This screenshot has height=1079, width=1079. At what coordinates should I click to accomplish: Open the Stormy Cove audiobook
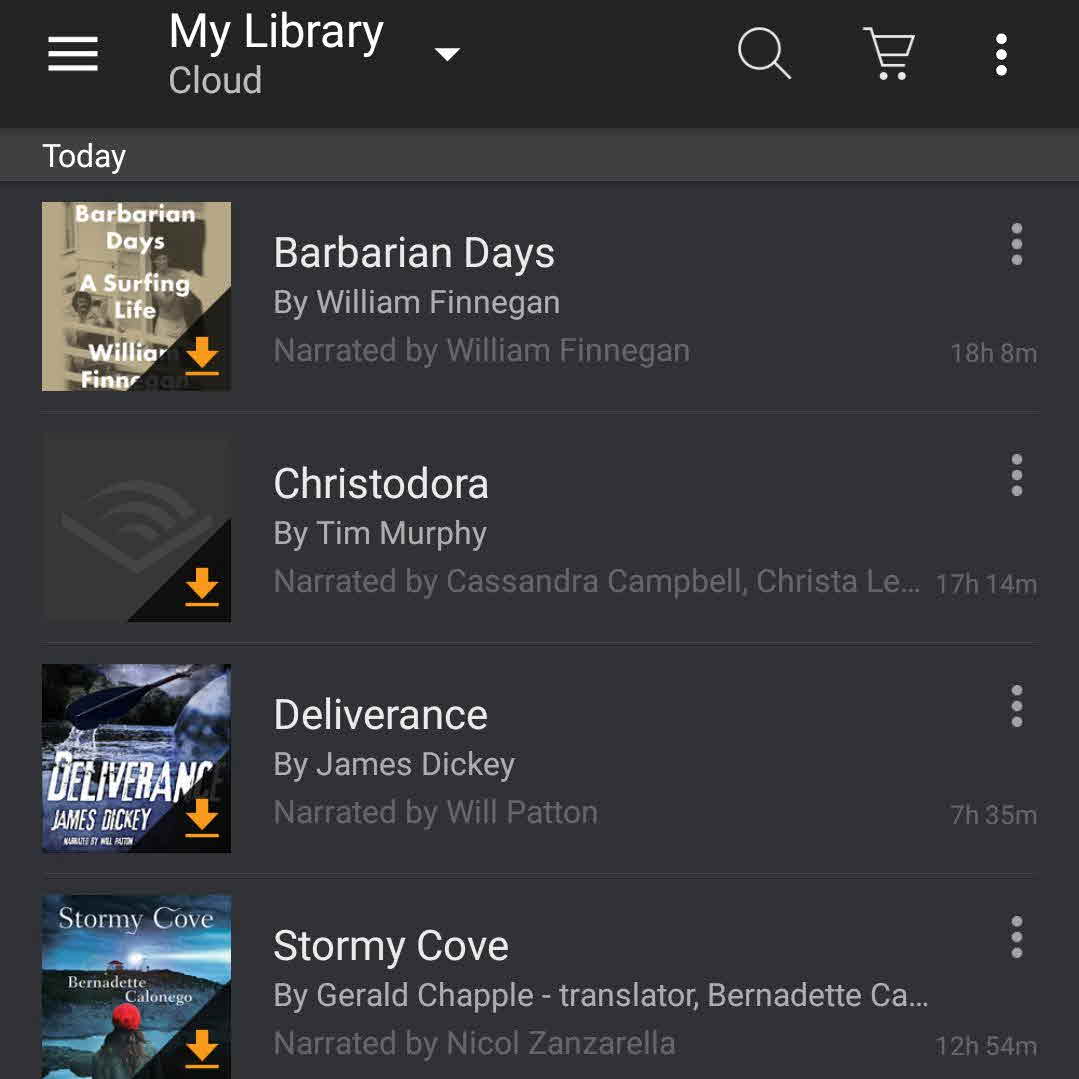pos(391,947)
